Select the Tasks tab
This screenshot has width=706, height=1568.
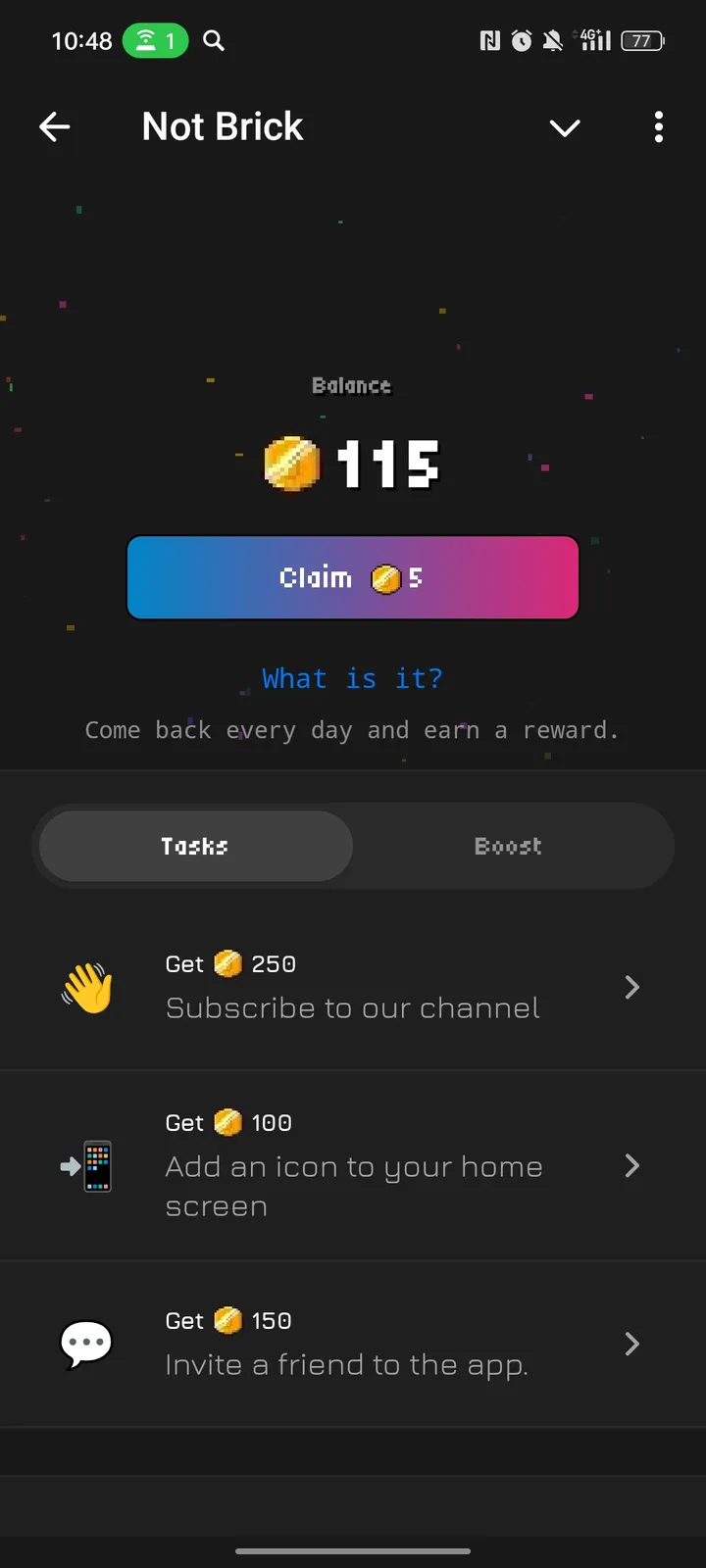click(x=195, y=846)
